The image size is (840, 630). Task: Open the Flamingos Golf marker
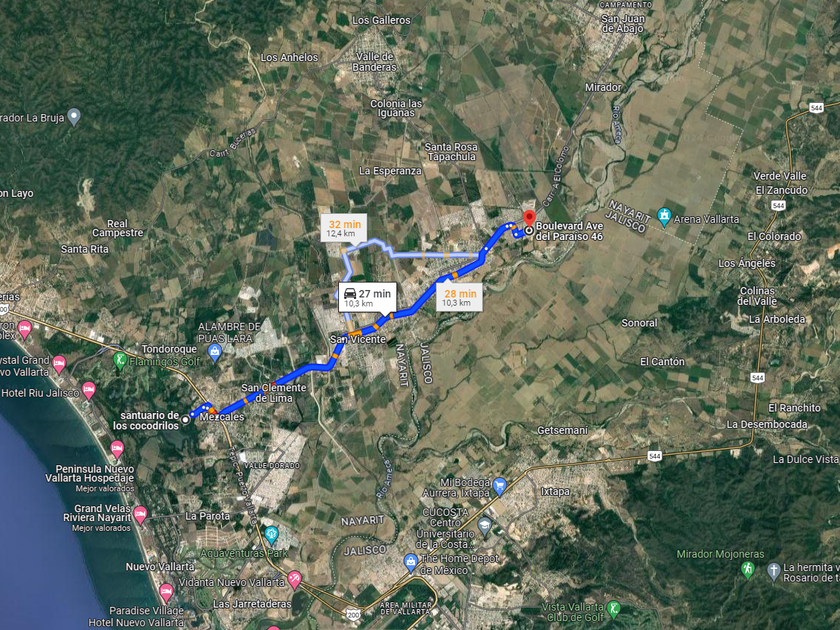coord(120,361)
